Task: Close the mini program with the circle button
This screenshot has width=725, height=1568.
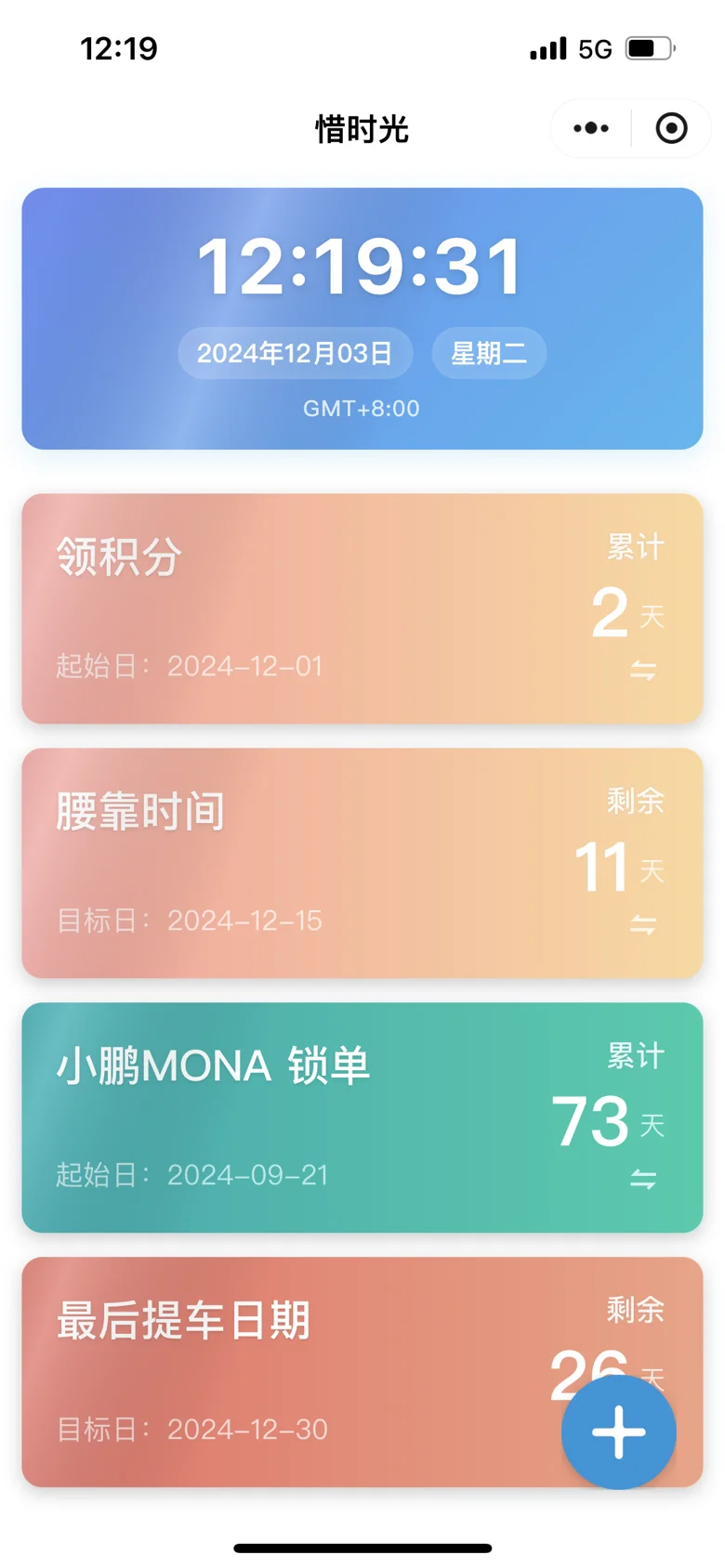Action: pos(671,128)
